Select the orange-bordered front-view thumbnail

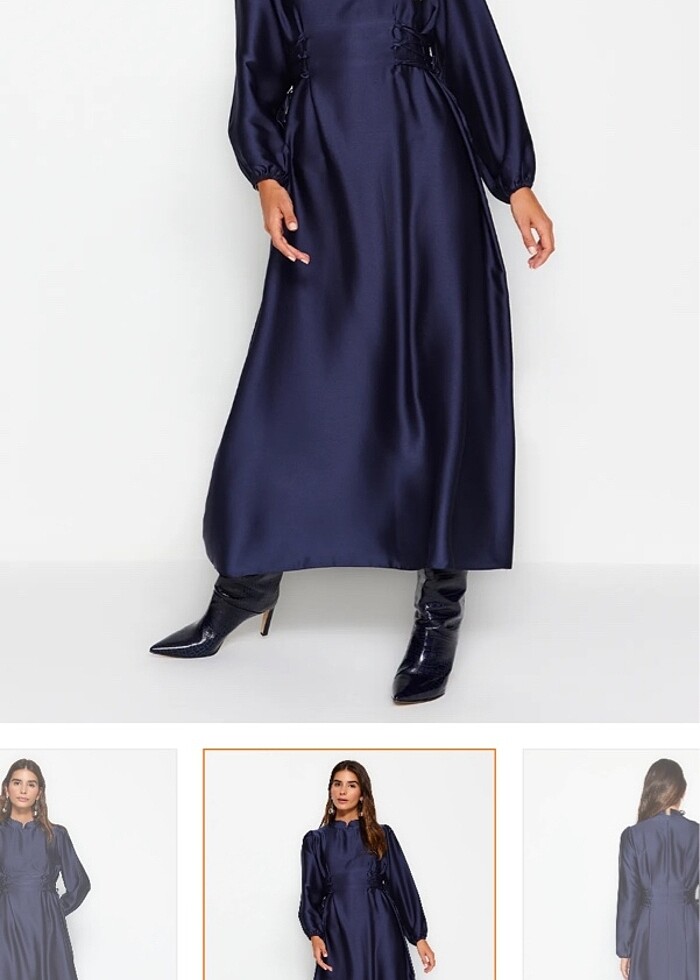point(349,864)
